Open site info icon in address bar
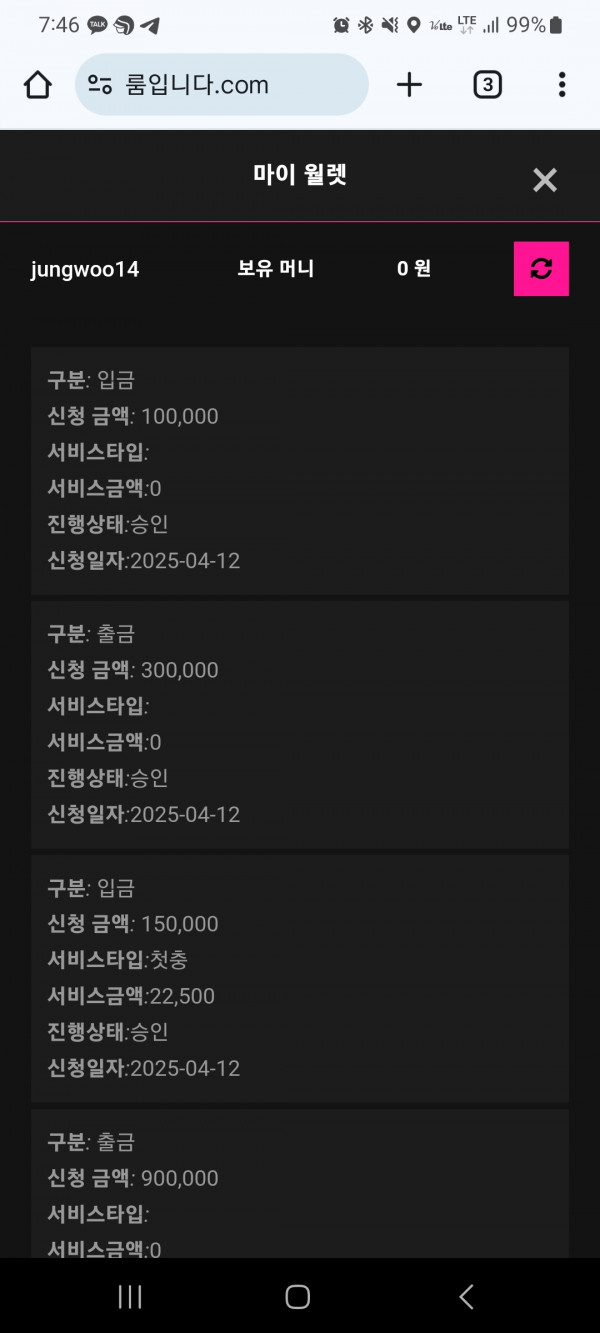600x1333 pixels. 99,85
